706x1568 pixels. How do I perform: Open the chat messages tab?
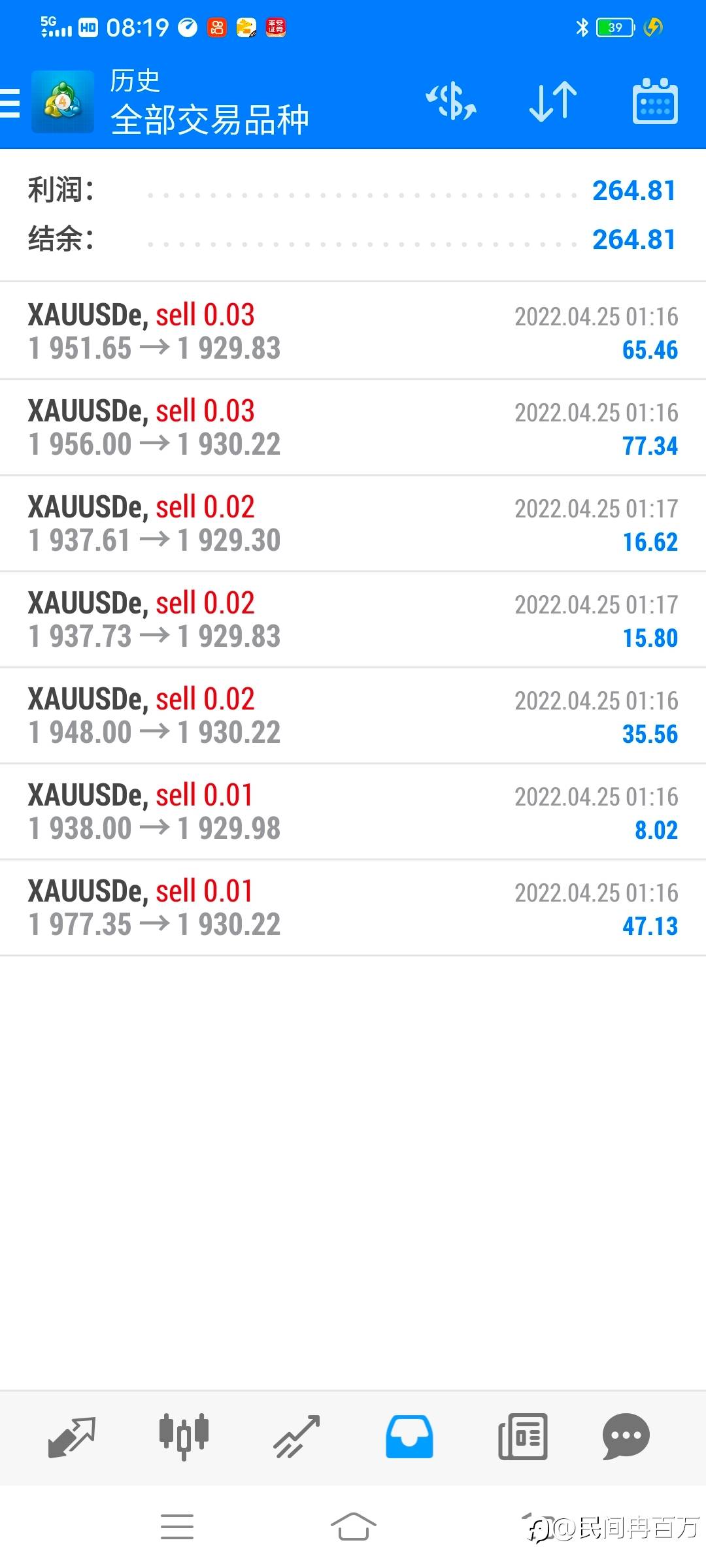tap(626, 1436)
